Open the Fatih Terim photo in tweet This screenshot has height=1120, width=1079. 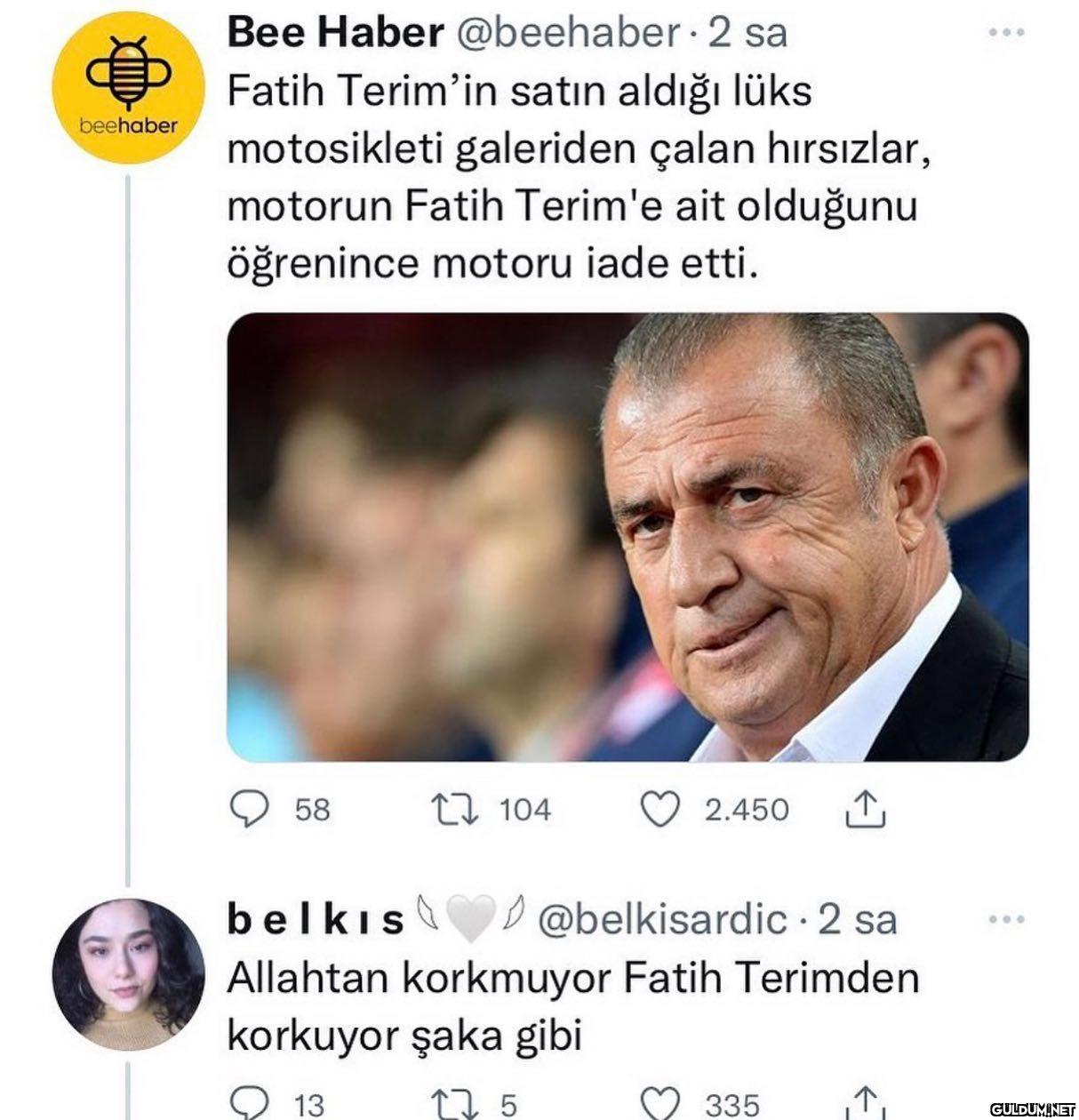(627, 537)
